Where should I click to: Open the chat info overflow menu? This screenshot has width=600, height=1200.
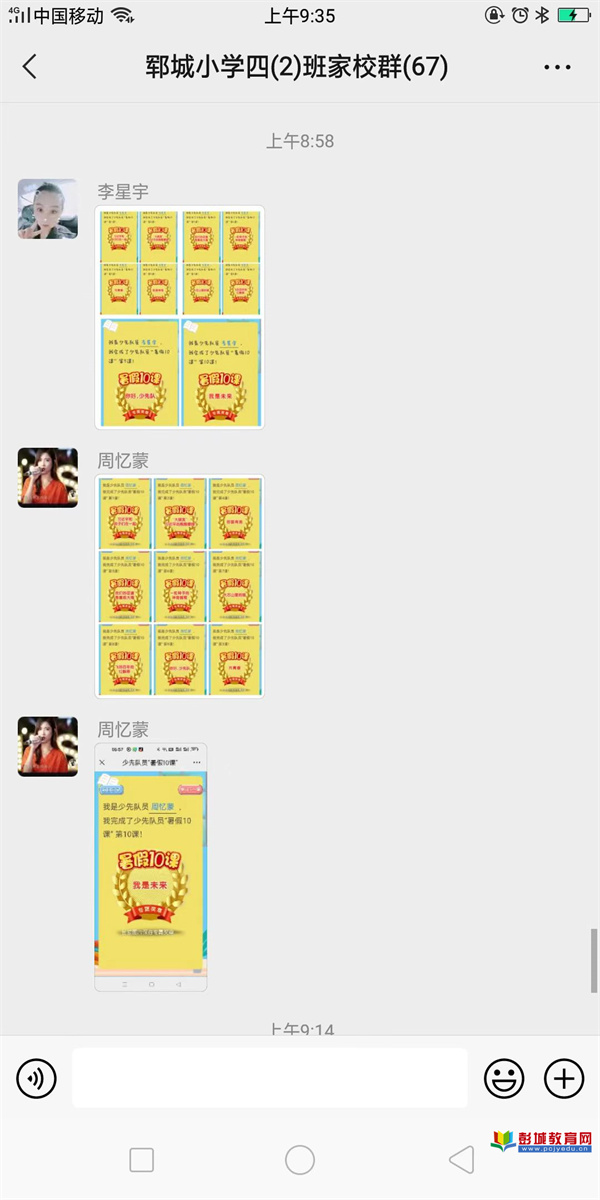pos(557,67)
